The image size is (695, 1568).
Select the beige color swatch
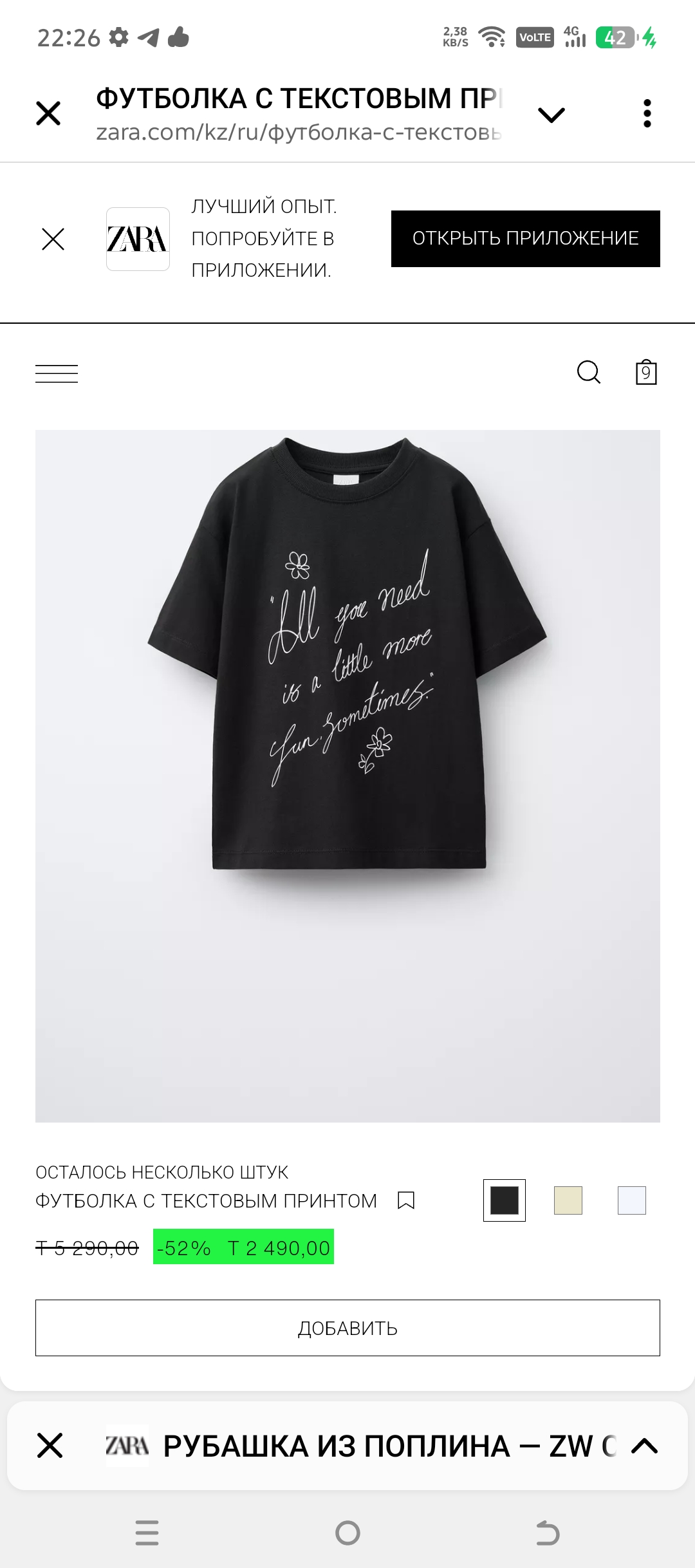pos(568,1200)
